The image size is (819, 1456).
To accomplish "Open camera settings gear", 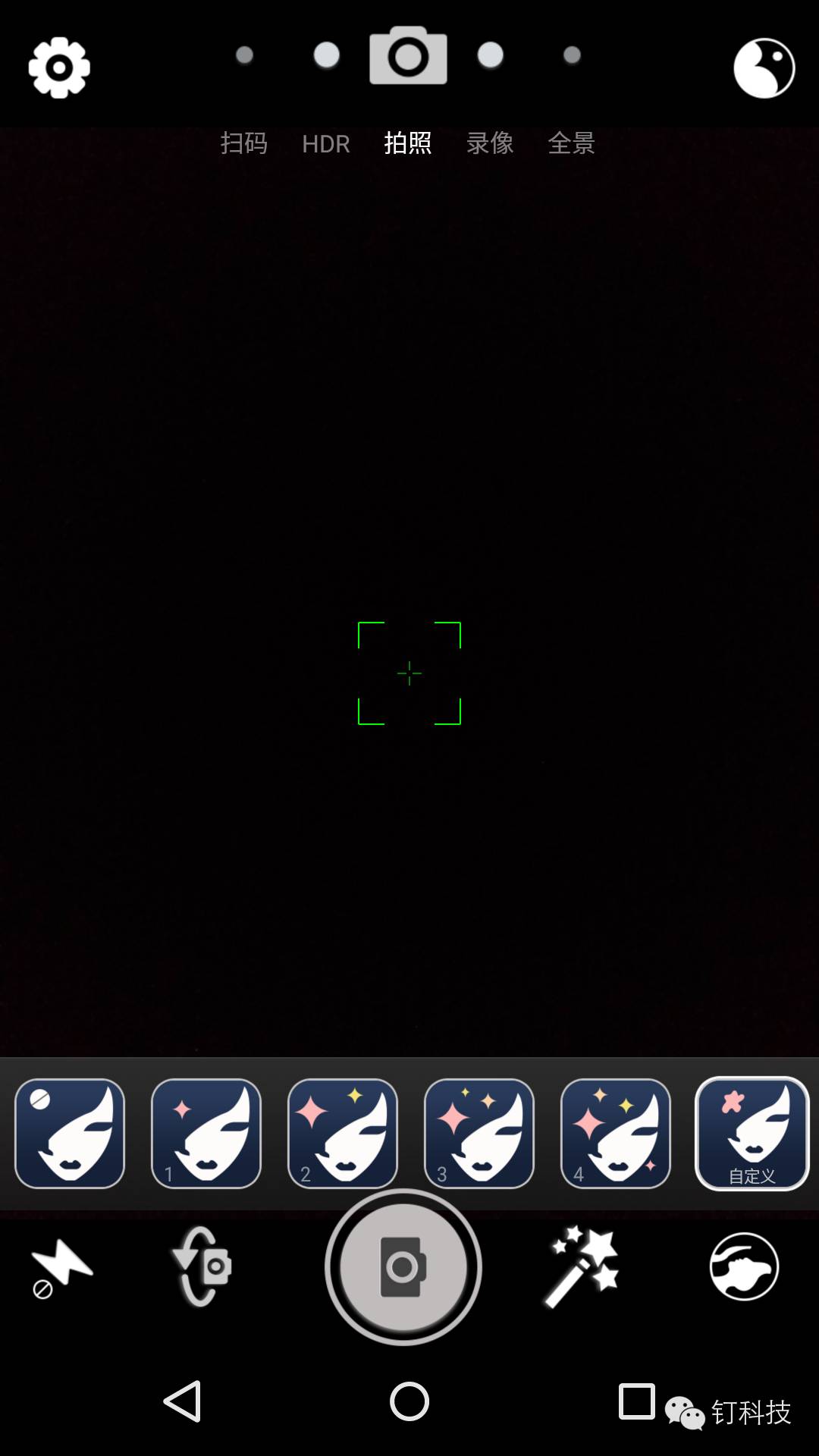I will coord(59,67).
